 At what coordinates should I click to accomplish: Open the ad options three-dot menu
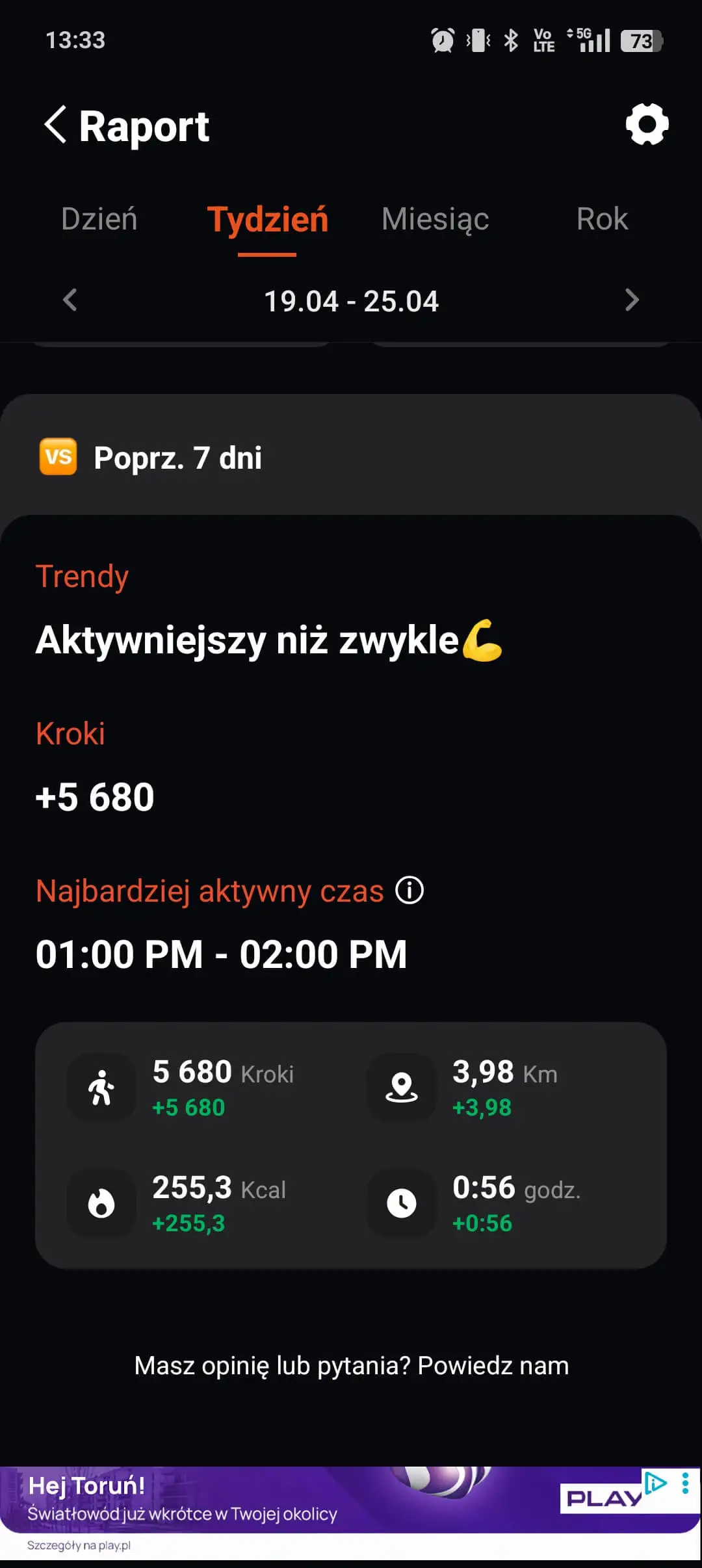pos(685,1483)
